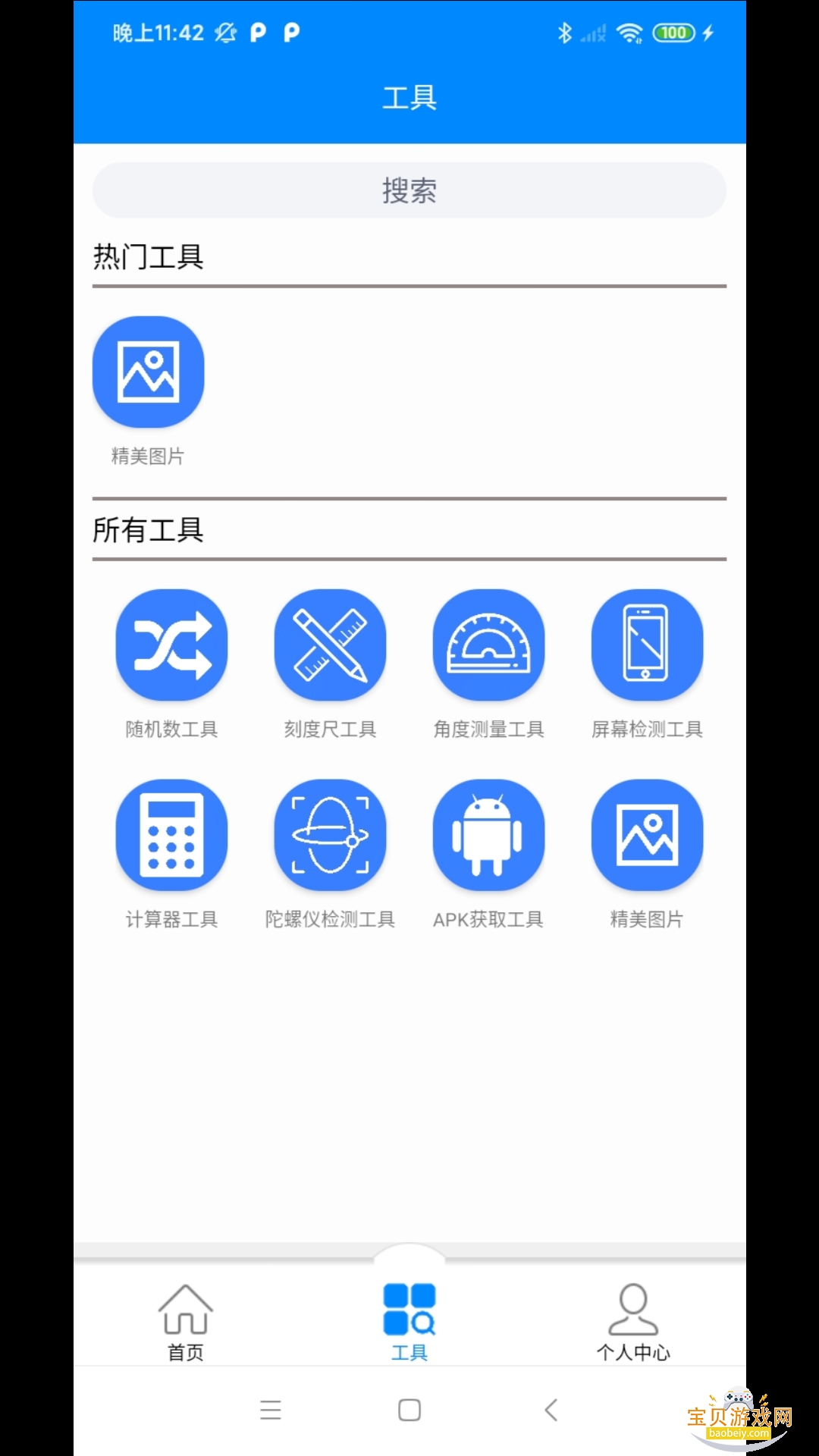The width and height of the screenshot is (819, 1456).
Task: Open the APK获取工具 tool
Action: click(488, 835)
